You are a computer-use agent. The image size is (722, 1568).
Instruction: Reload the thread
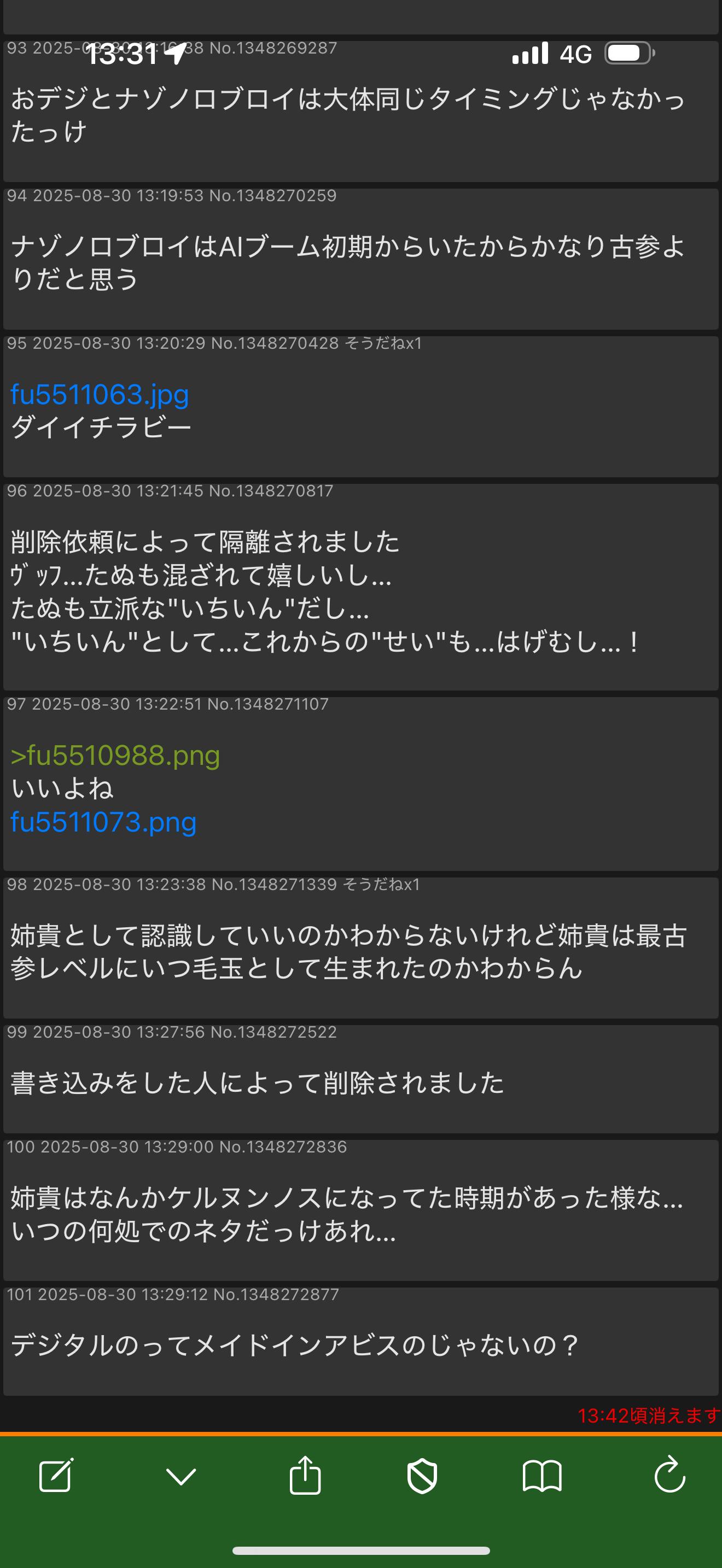click(669, 1476)
